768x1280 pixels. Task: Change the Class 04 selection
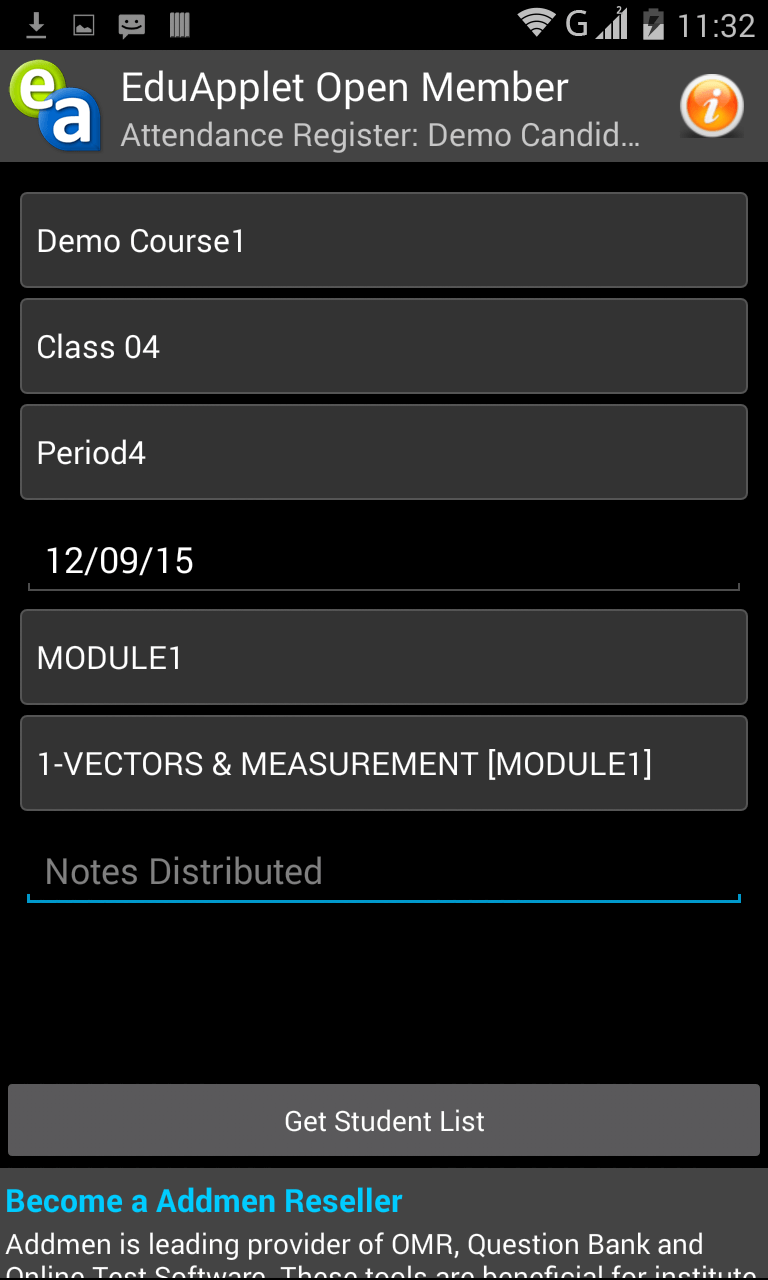(384, 346)
